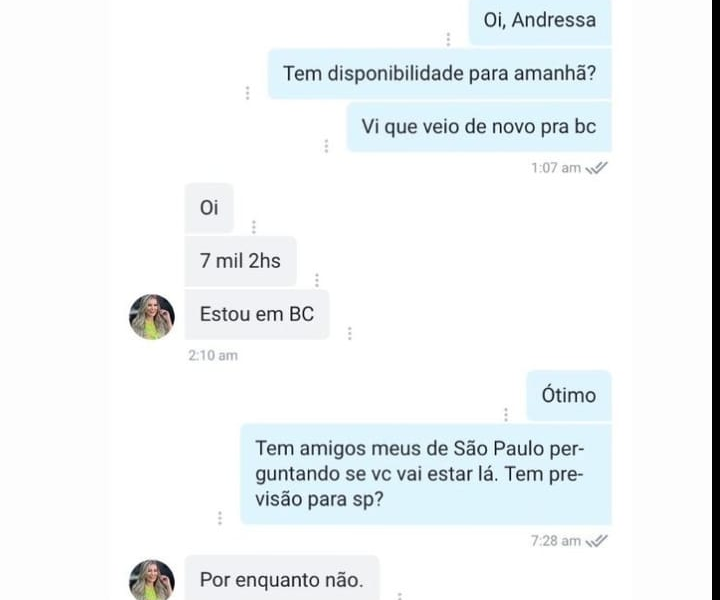Open contact avatar beside "Por enquanto não."

(152, 580)
